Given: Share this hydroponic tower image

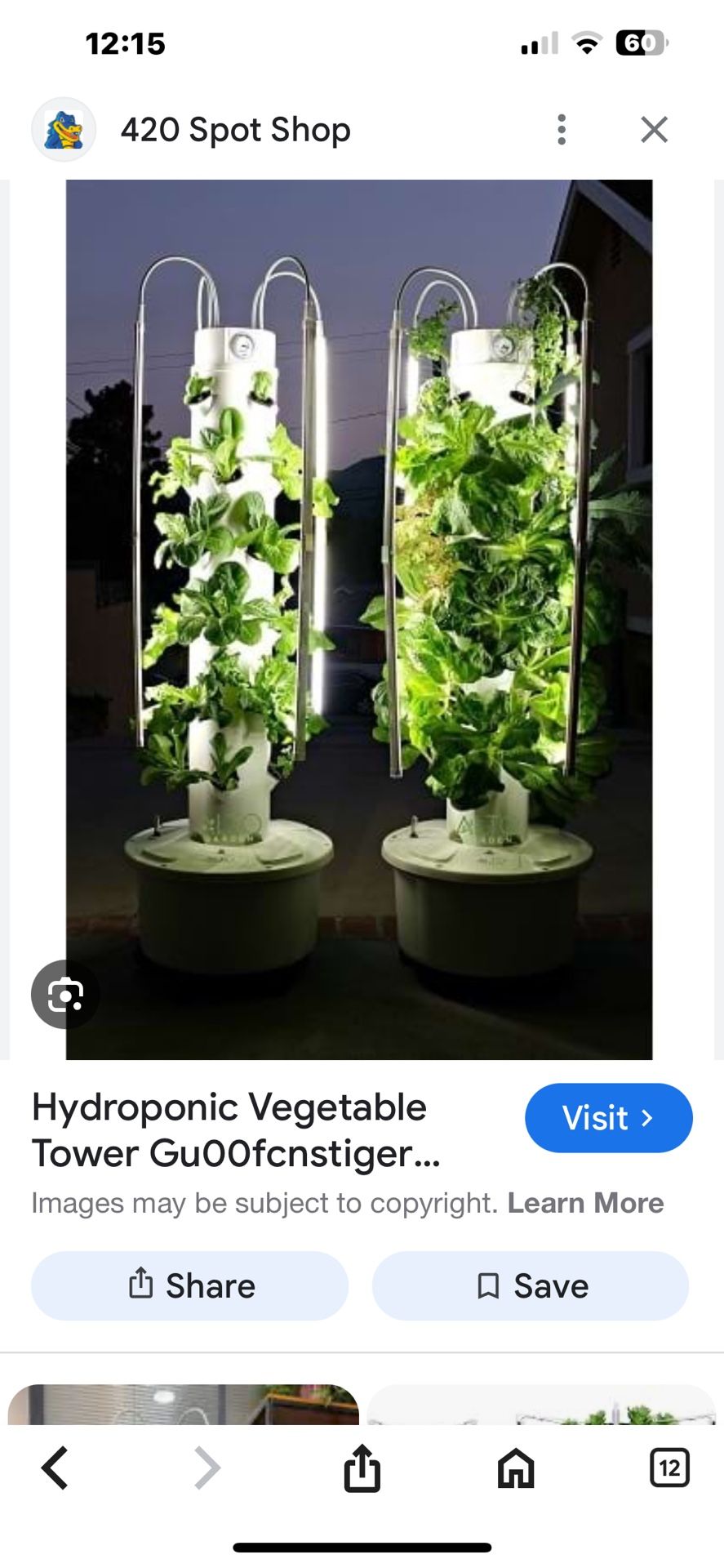Looking at the screenshot, I should (x=189, y=1286).
